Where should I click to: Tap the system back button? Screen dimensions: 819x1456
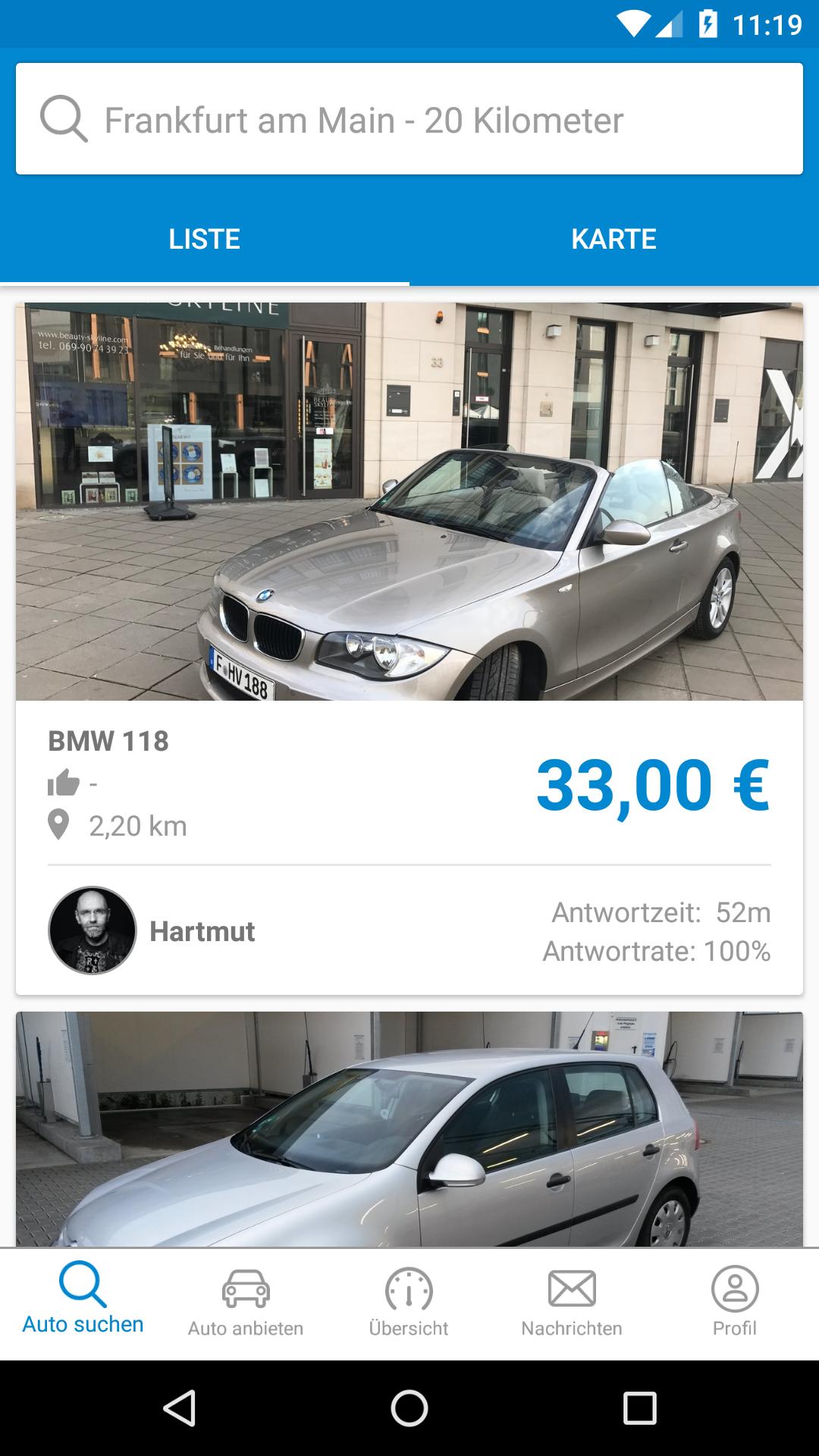tap(180, 1408)
